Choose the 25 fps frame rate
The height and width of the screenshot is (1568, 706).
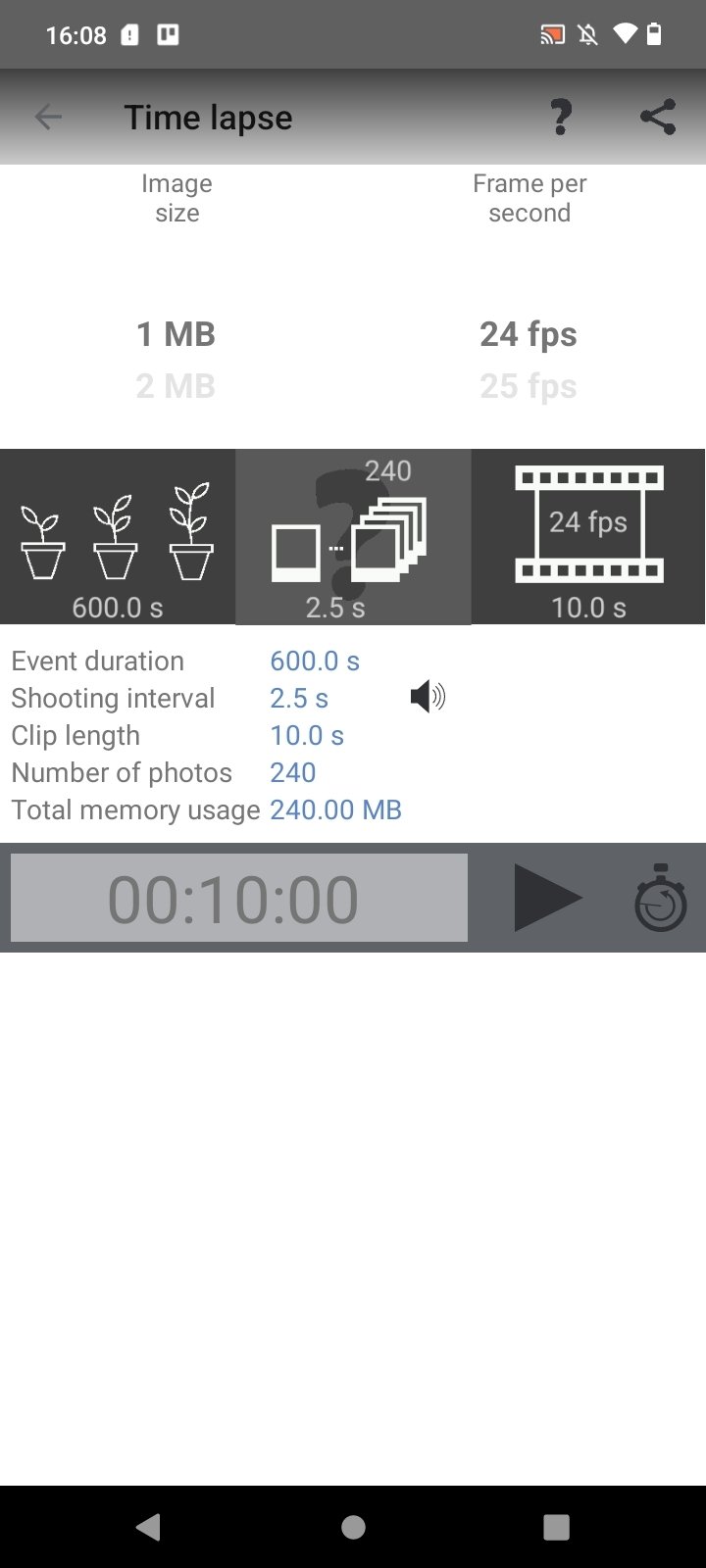pos(529,386)
